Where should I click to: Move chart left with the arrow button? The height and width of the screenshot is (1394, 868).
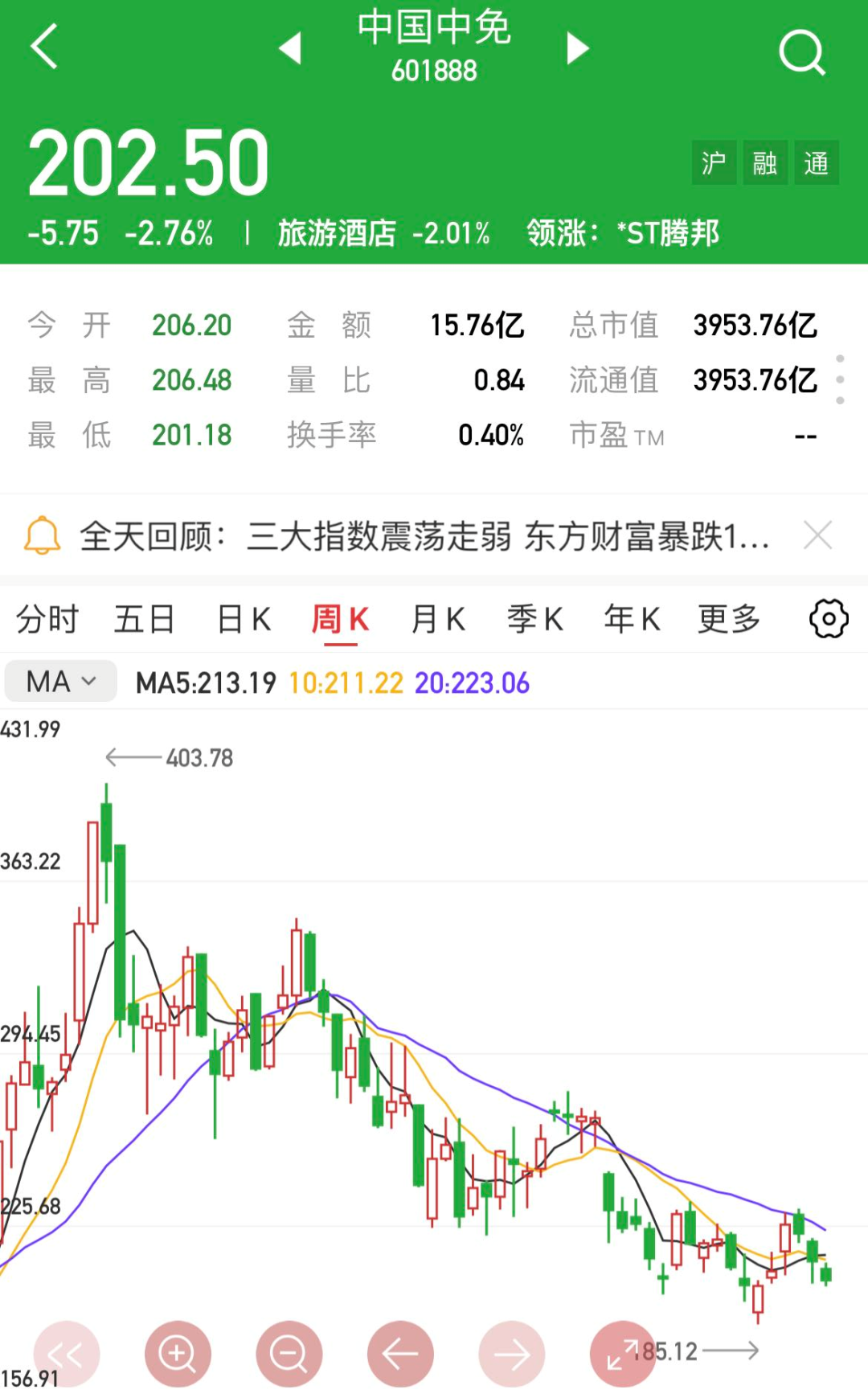click(400, 1355)
